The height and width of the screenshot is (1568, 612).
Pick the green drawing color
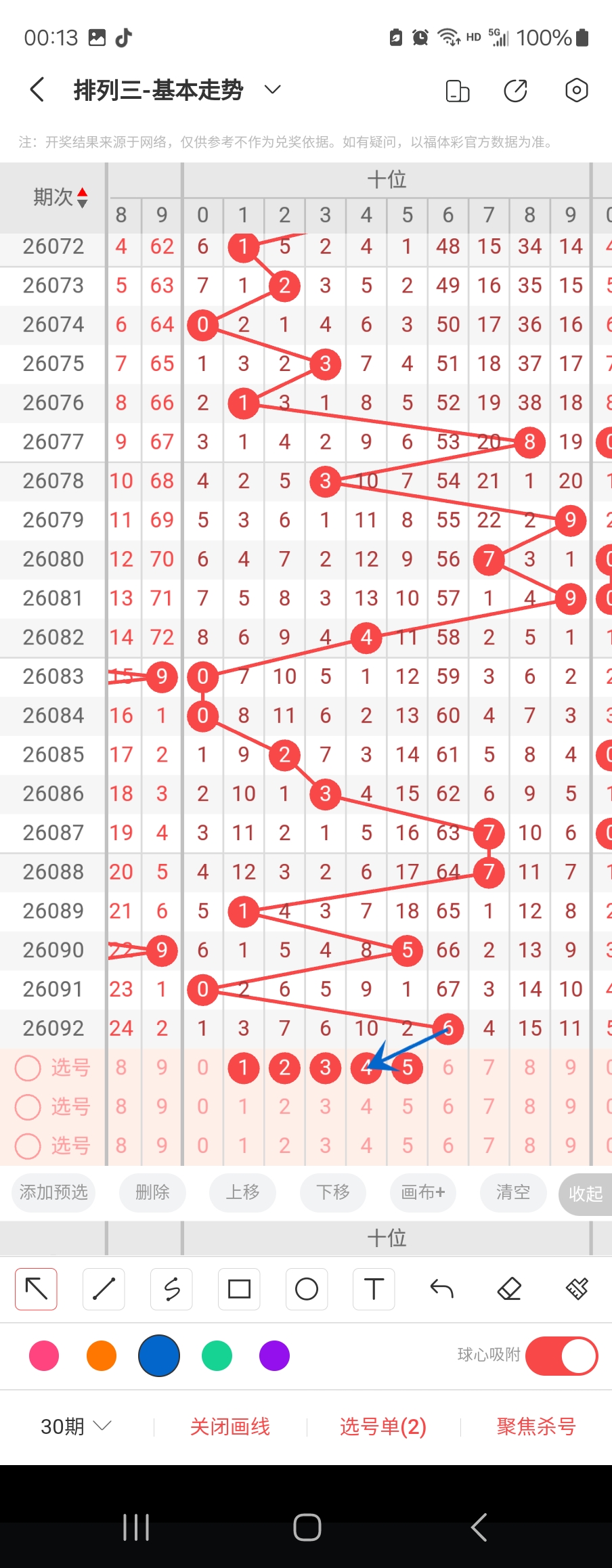coord(217,1355)
